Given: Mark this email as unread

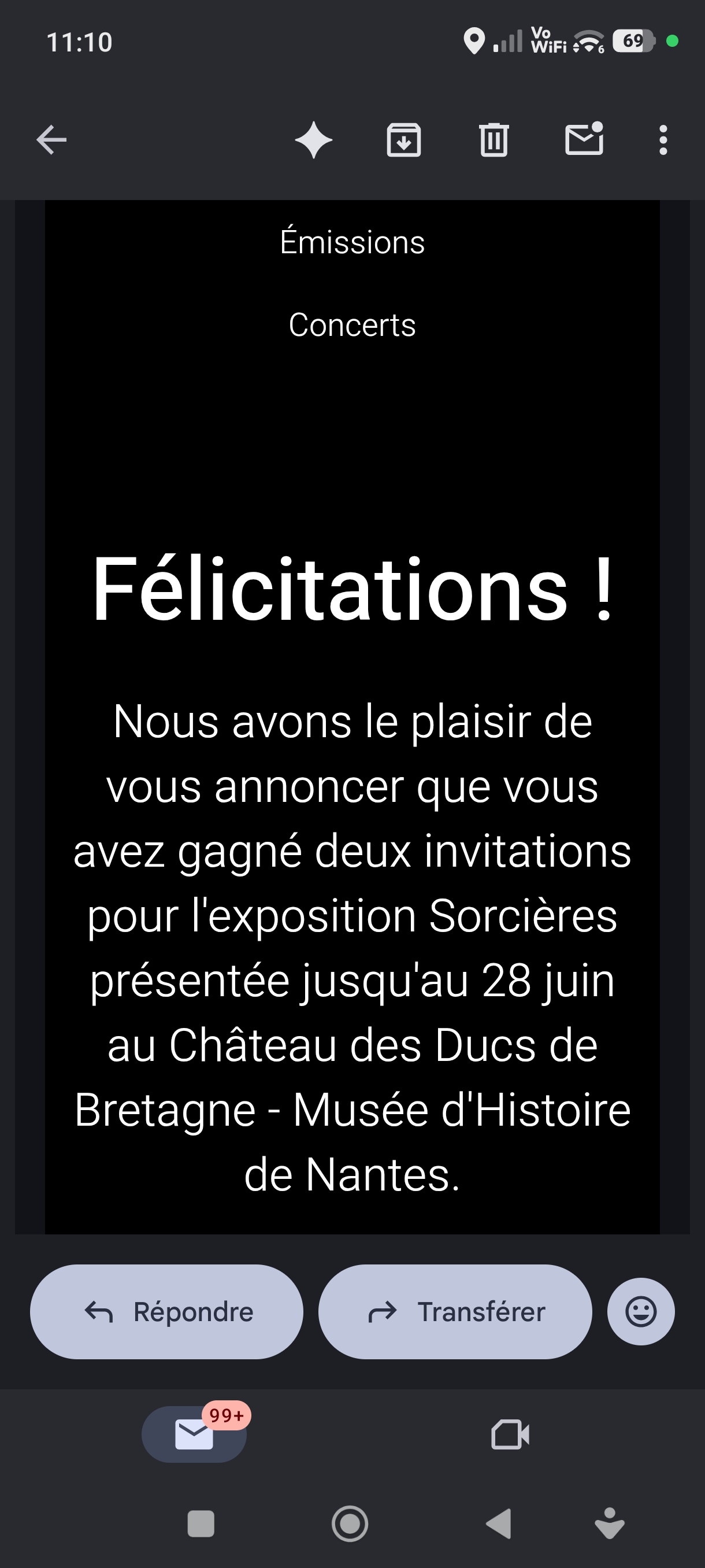Looking at the screenshot, I should 584,139.
